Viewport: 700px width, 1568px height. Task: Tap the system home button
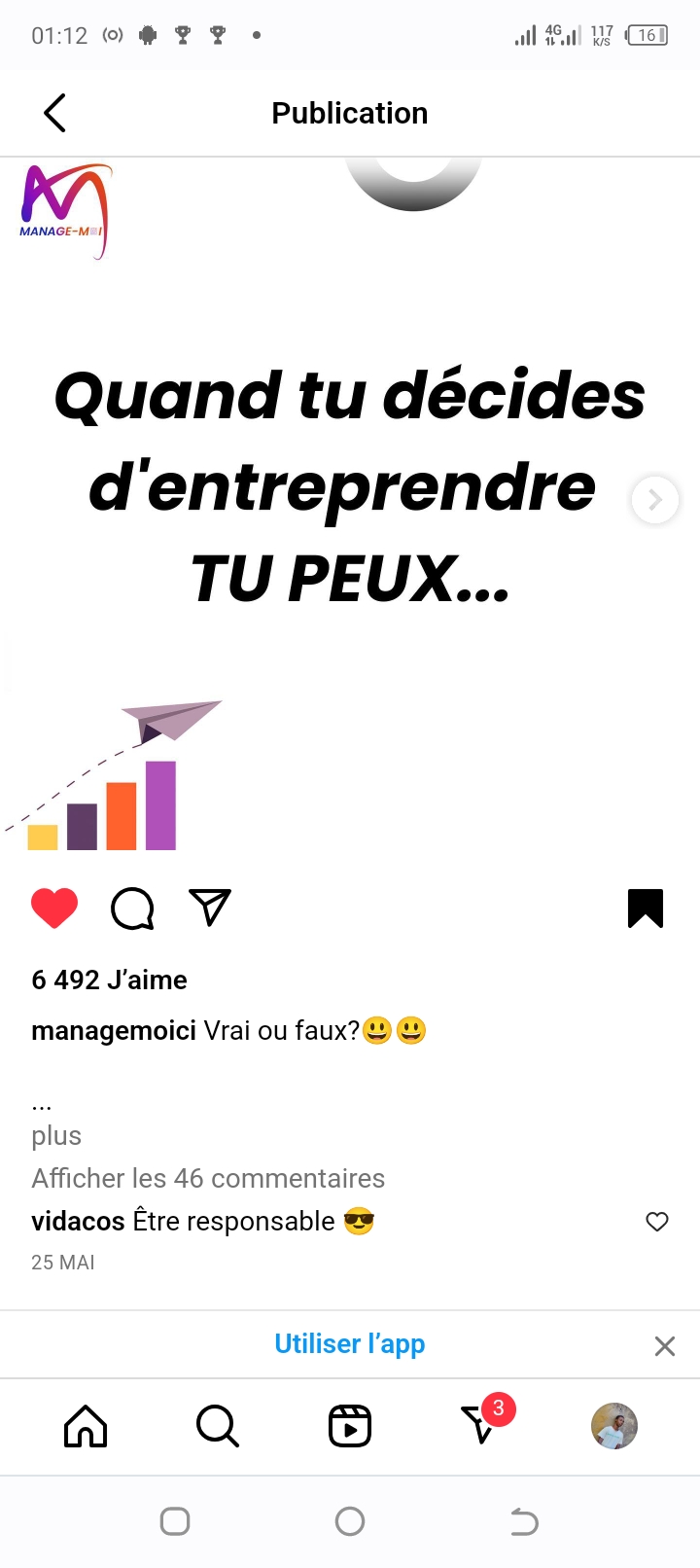(350, 1521)
